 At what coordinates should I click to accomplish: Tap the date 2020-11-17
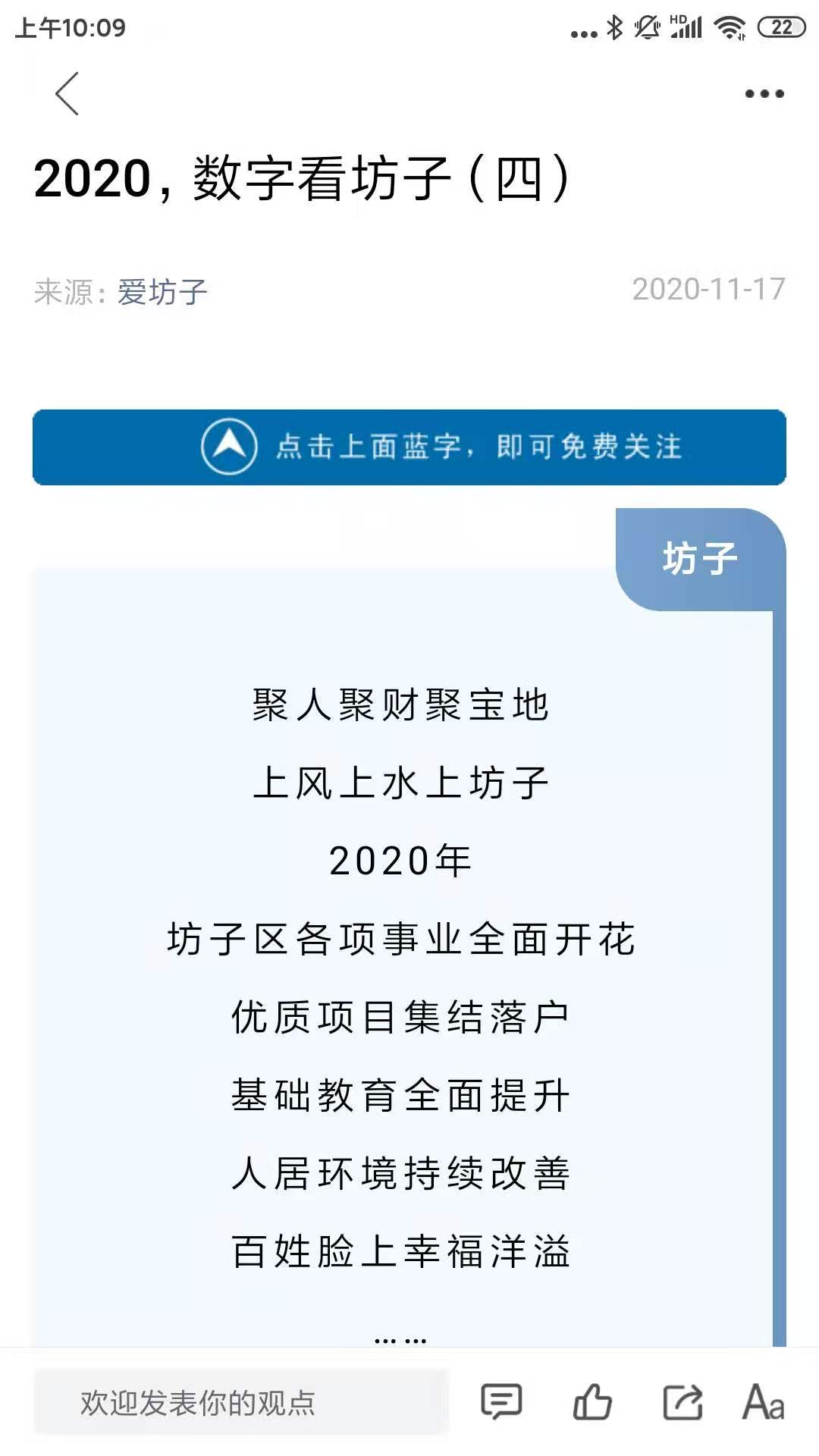708,290
